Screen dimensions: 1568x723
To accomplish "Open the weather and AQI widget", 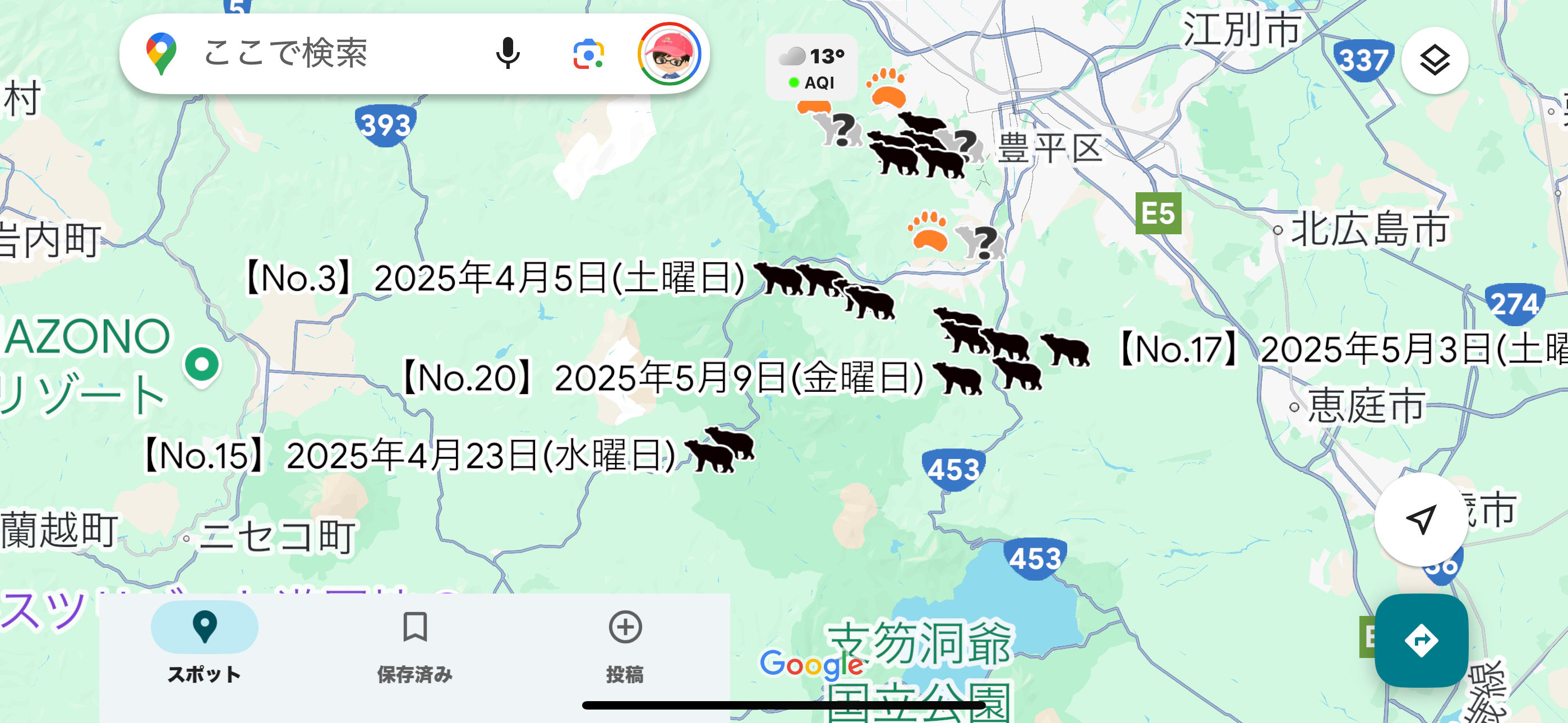I will pyautogui.click(x=811, y=68).
